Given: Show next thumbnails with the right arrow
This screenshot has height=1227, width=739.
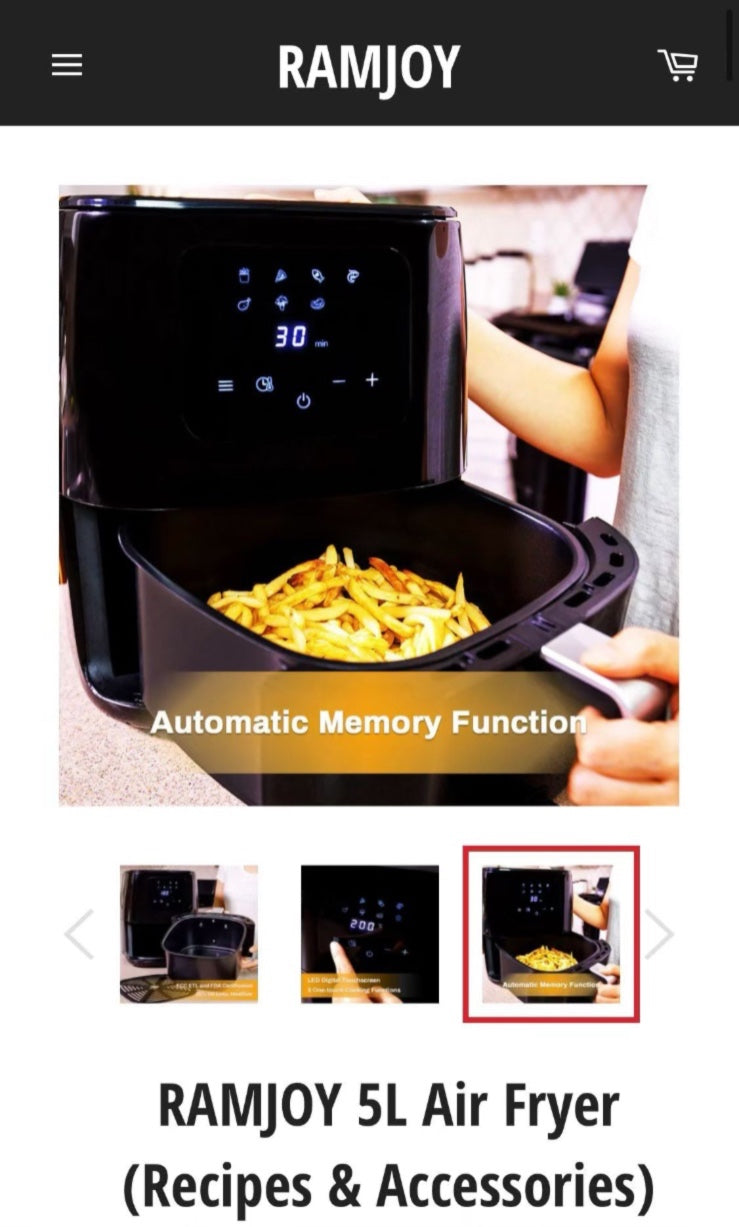Looking at the screenshot, I should click(658, 934).
